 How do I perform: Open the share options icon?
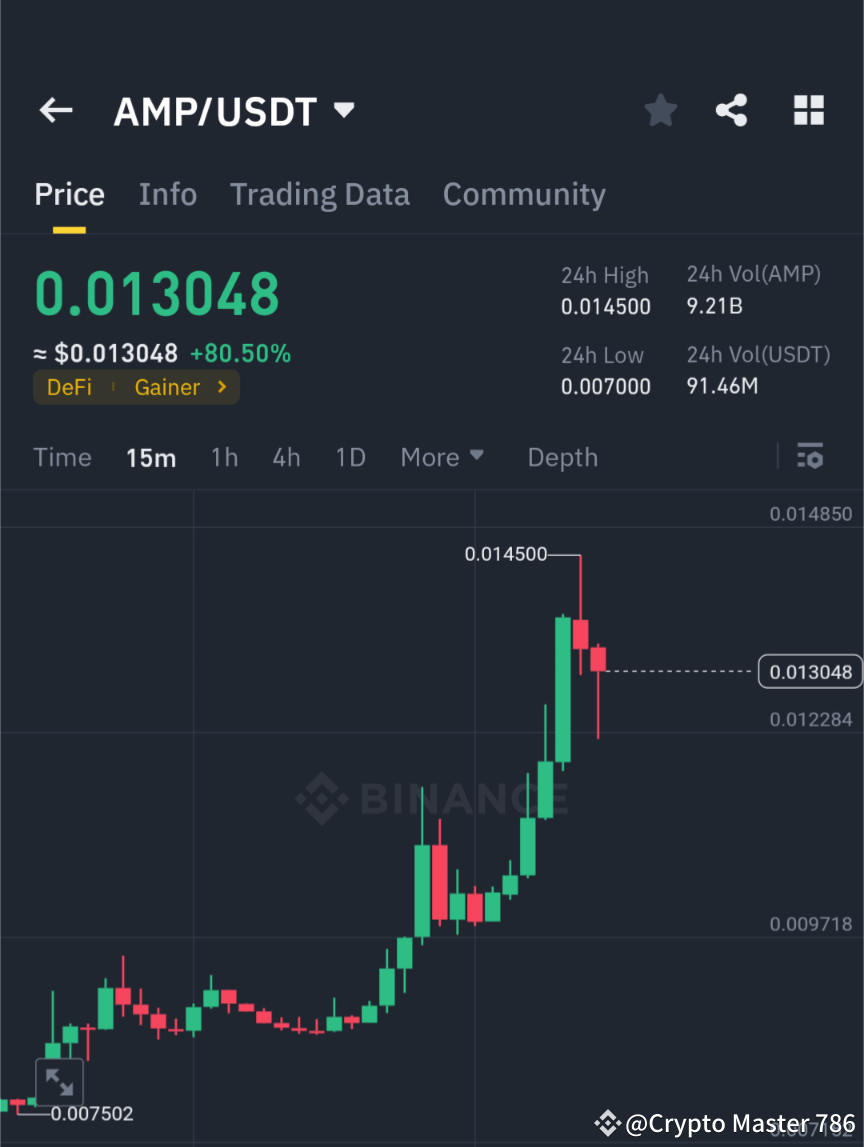pos(732,110)
